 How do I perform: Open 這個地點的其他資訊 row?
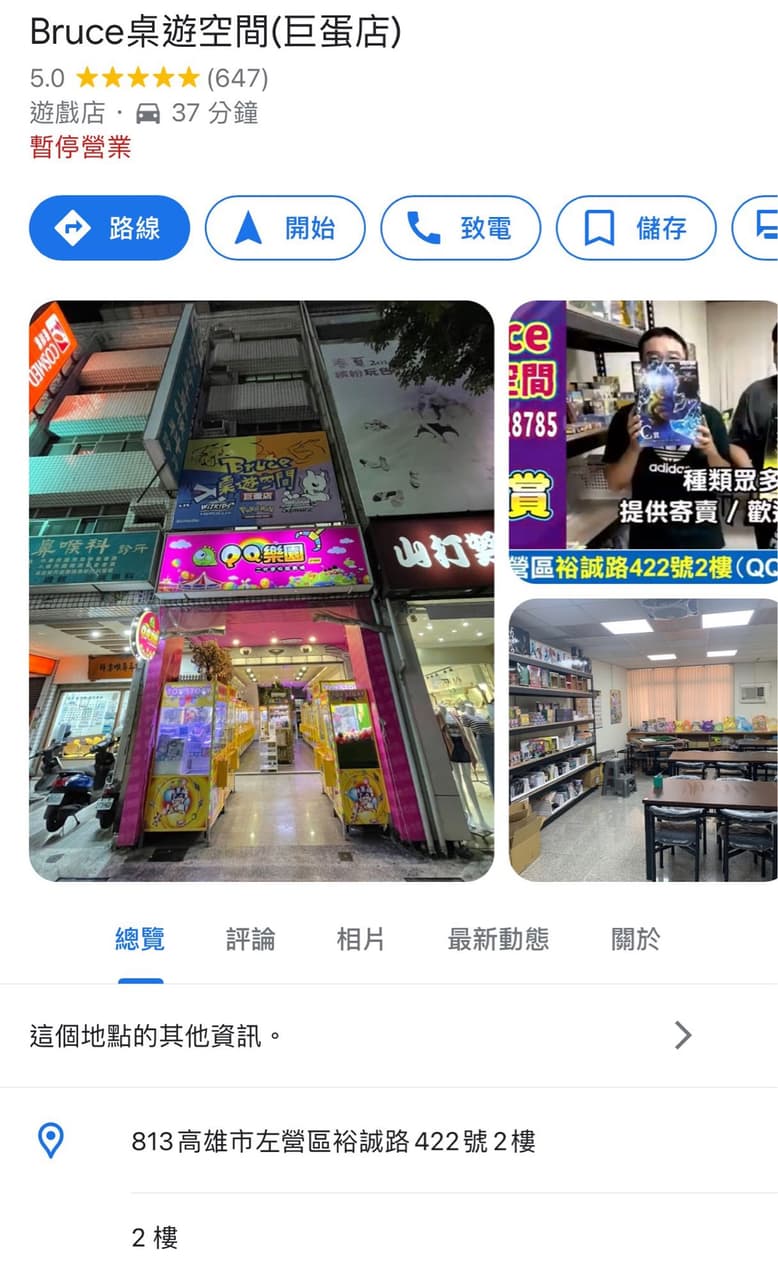pos(389,1035)
